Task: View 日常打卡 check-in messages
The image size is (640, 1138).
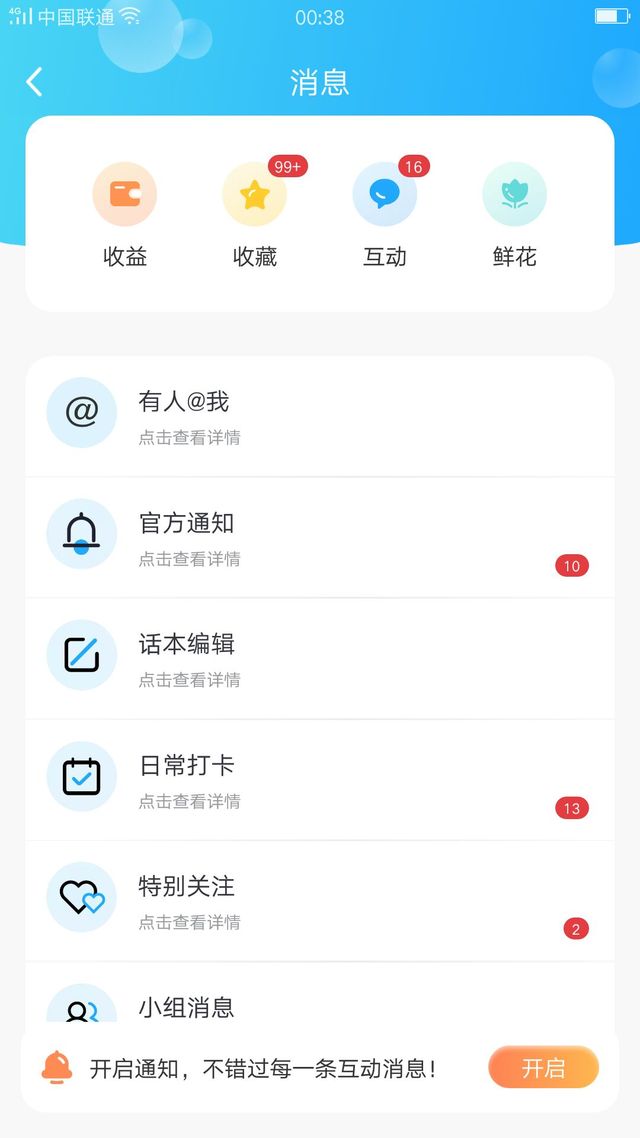Action: point(320,780)
